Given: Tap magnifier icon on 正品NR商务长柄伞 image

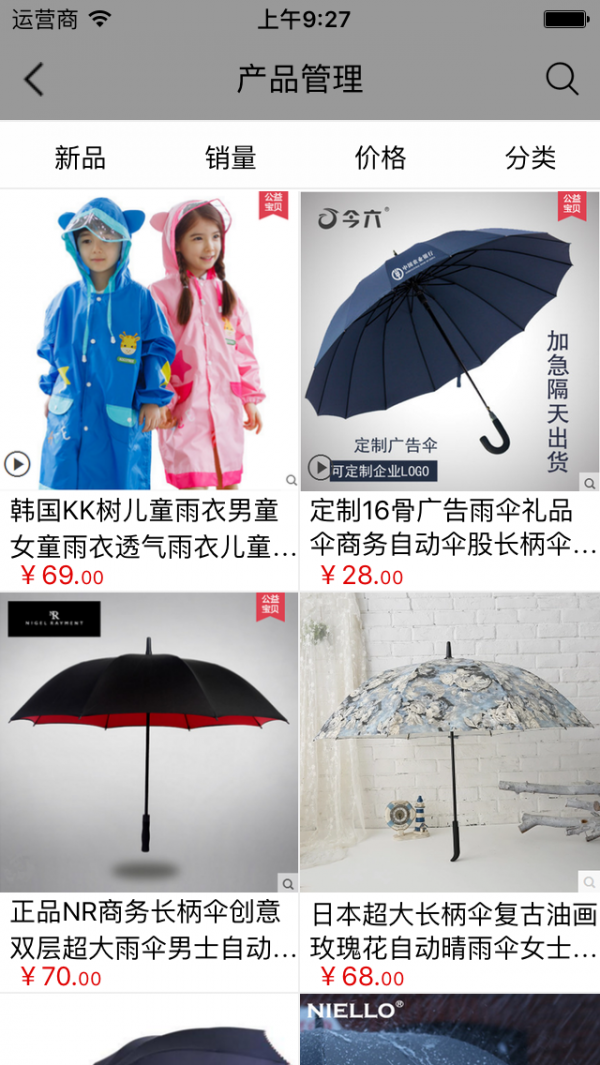Looking at the screenshot, I should point(288,883).
